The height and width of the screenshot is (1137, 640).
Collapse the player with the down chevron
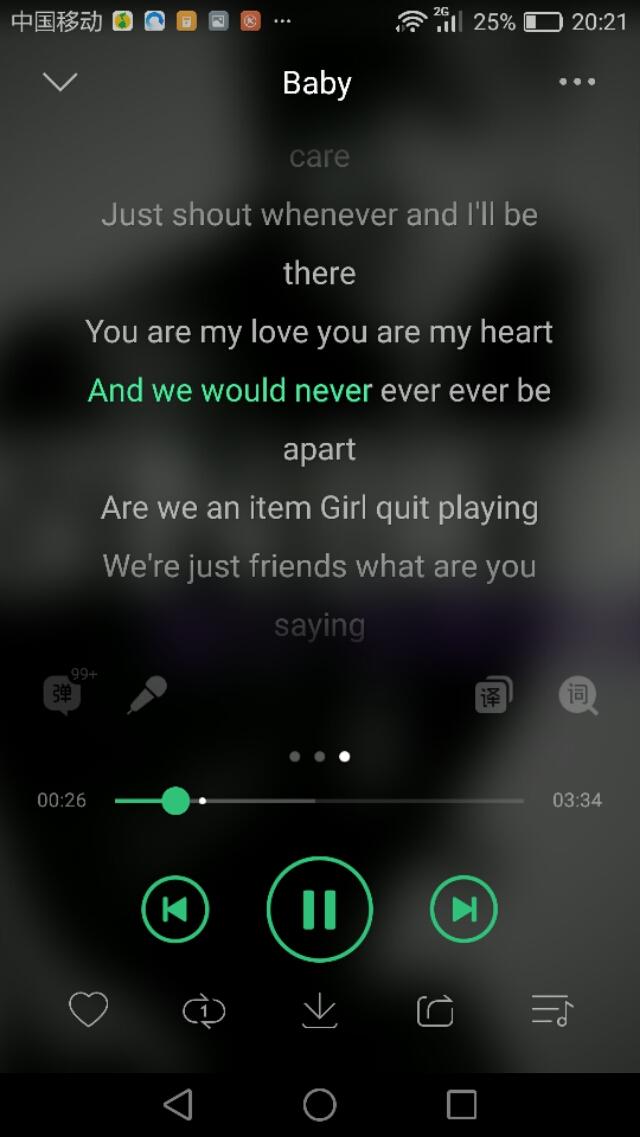[x=60, y=82]
